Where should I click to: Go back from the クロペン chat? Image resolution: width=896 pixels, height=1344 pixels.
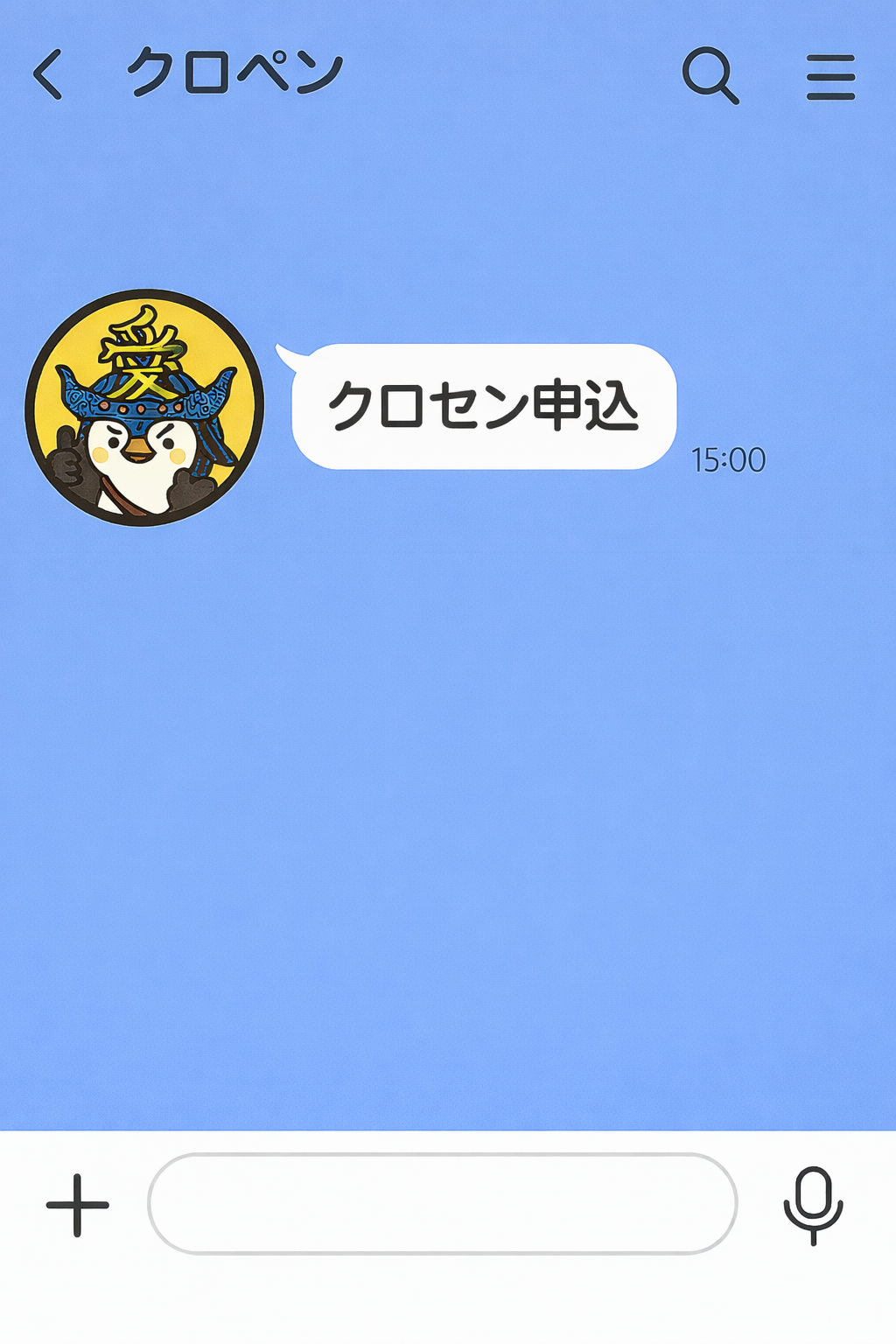[x=48, y=74]
